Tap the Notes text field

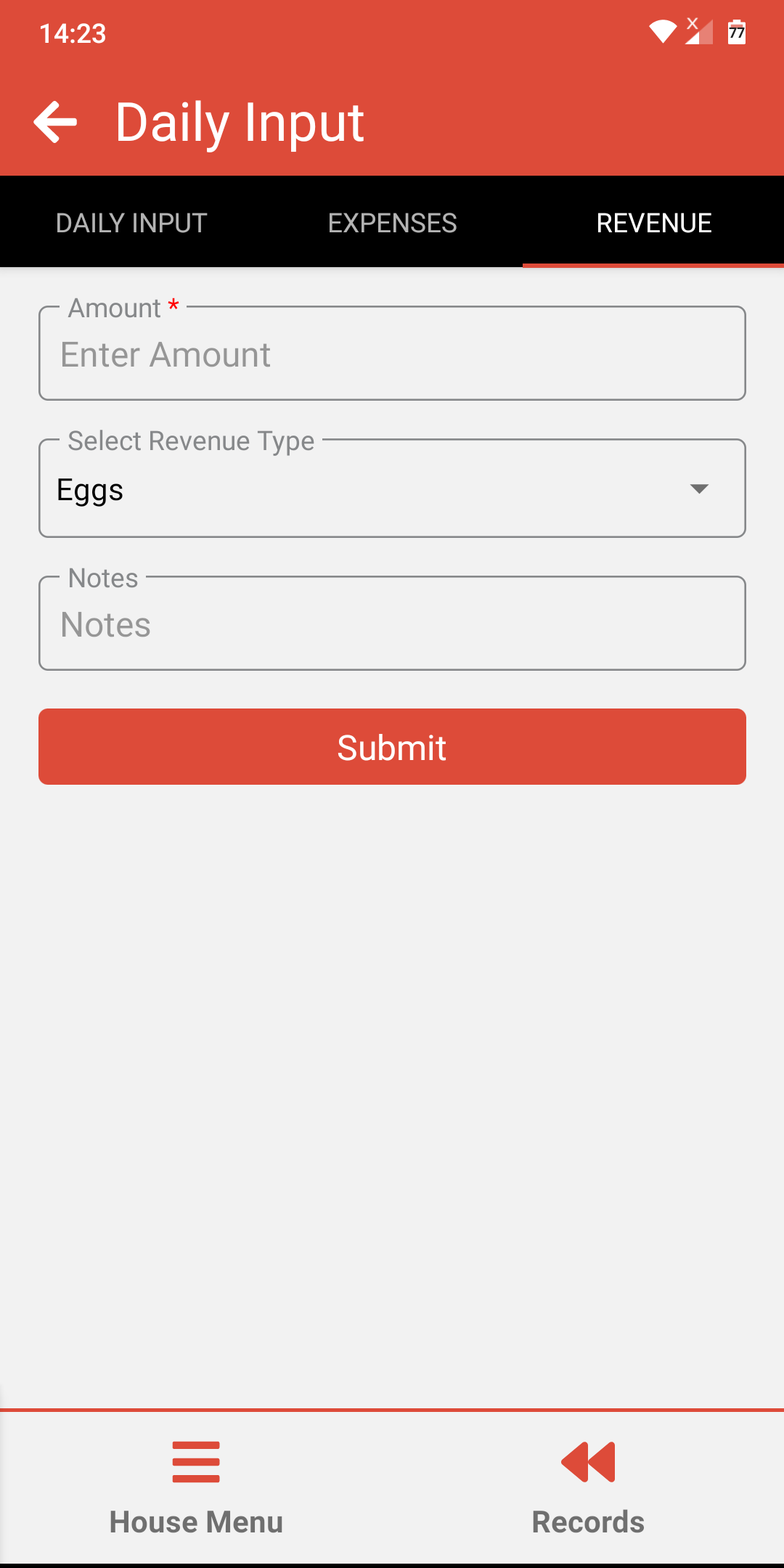[x=392, y=624]
